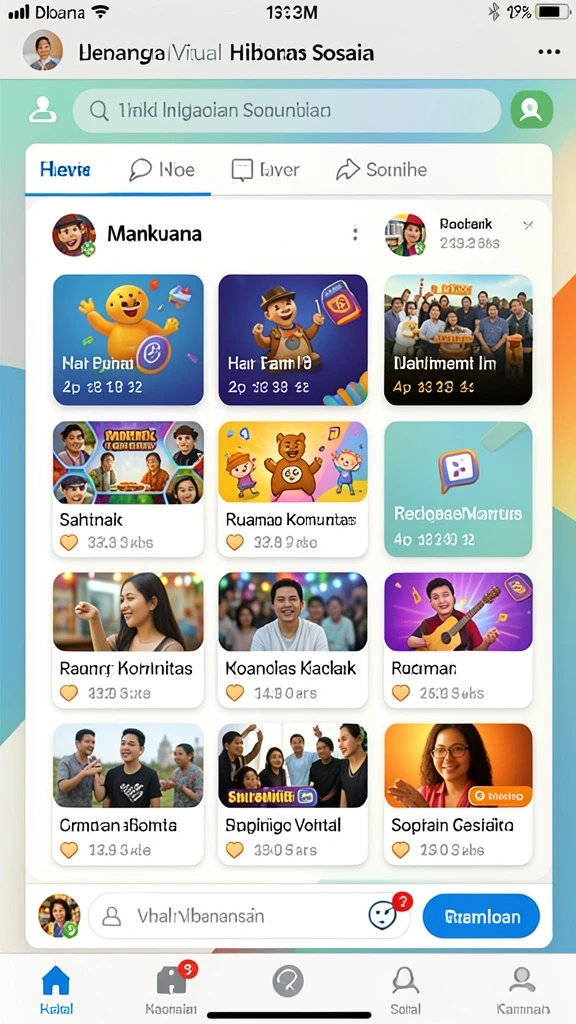
Task: Open the Hat Buhal card
Action: coord(128,340)
